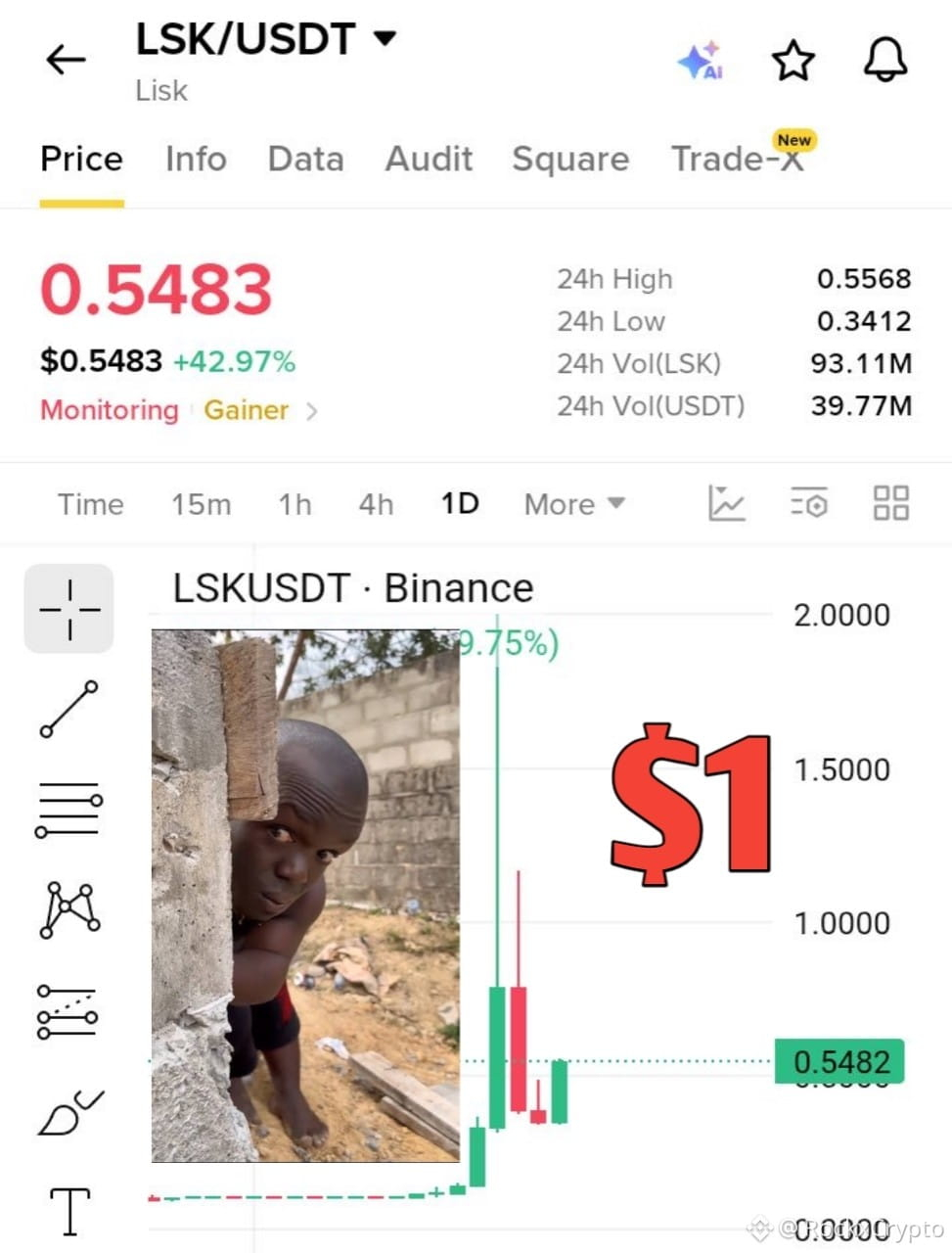Image resolution: width=952 pixels, height=1253 pixels.
Task: Switch to the Data tab
Action: [x=305, y=159]
